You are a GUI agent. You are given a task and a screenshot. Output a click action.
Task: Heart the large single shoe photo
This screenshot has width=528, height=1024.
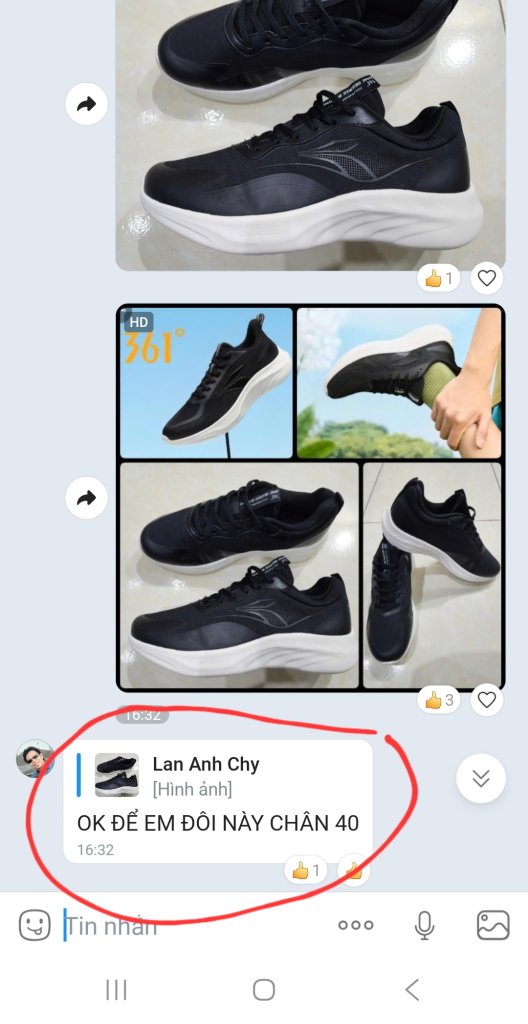pyautogui.click(x=487, y=279)
